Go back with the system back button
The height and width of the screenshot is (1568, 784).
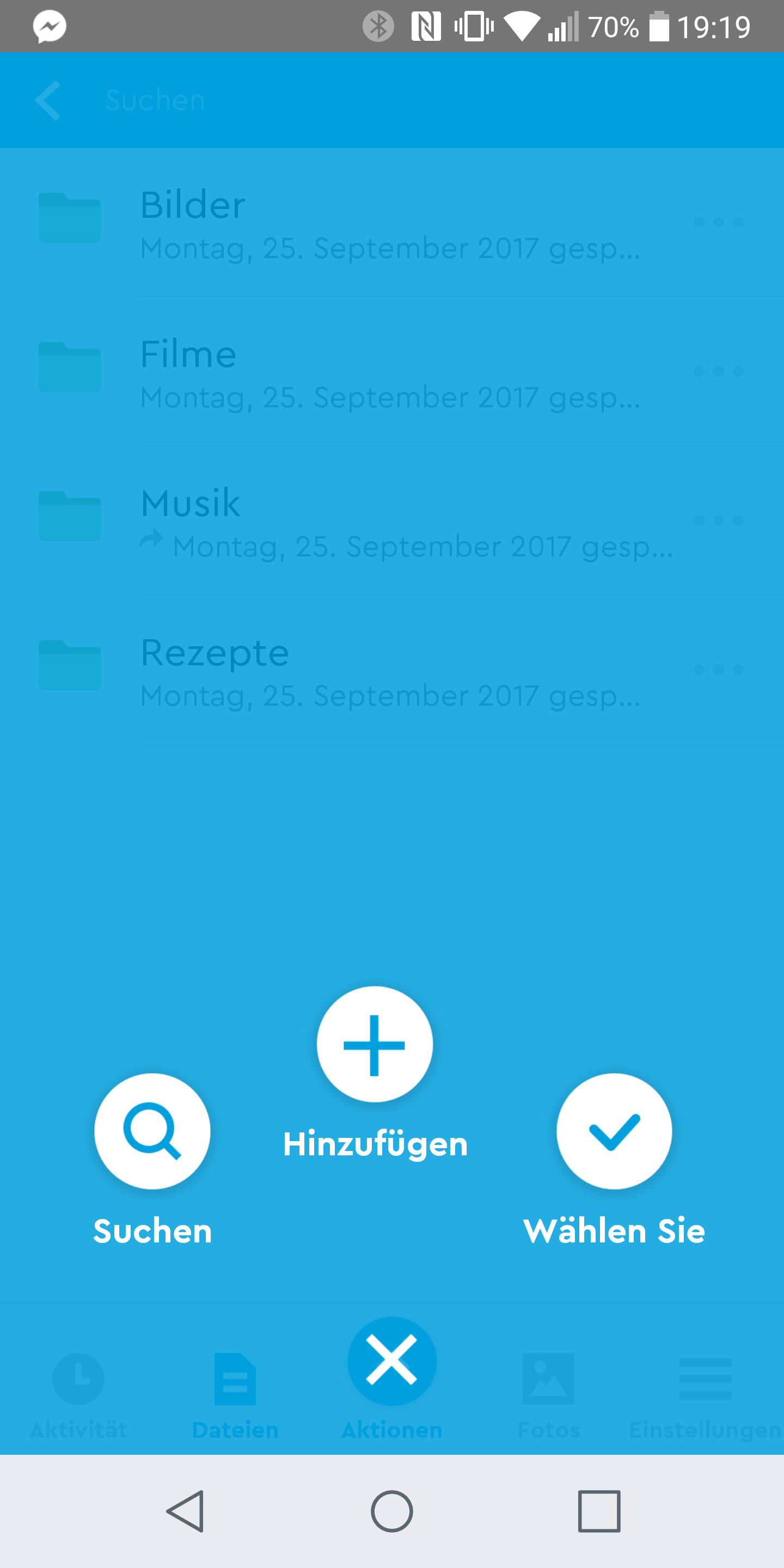tap(186, 1511)
